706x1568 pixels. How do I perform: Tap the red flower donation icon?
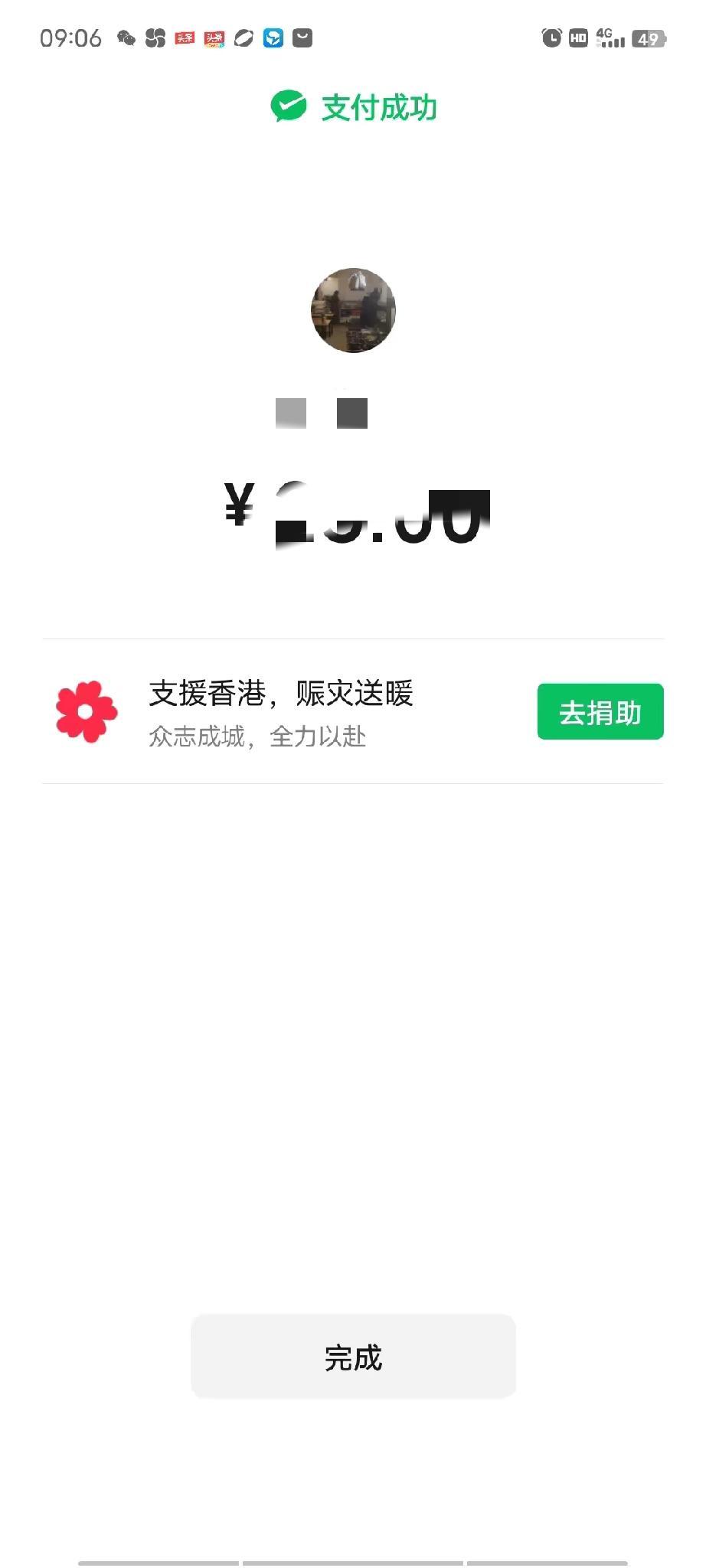(x=86, y=710)
